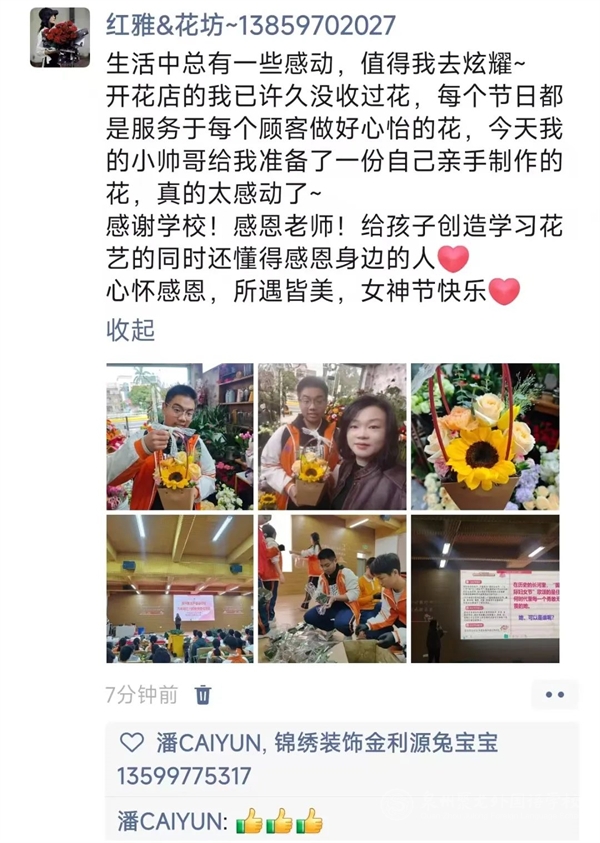Open the like and comment two-dot menu
600x843 pixels.
pyautogui.click(x=554, y=694)
